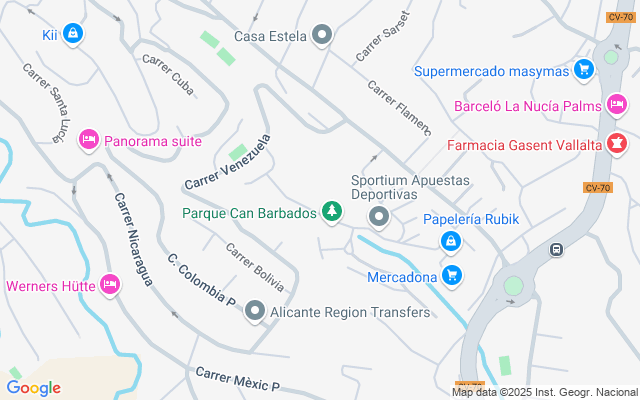Open the Casa Estela place marker
The image size is (640, 400).
coord(322,37)
